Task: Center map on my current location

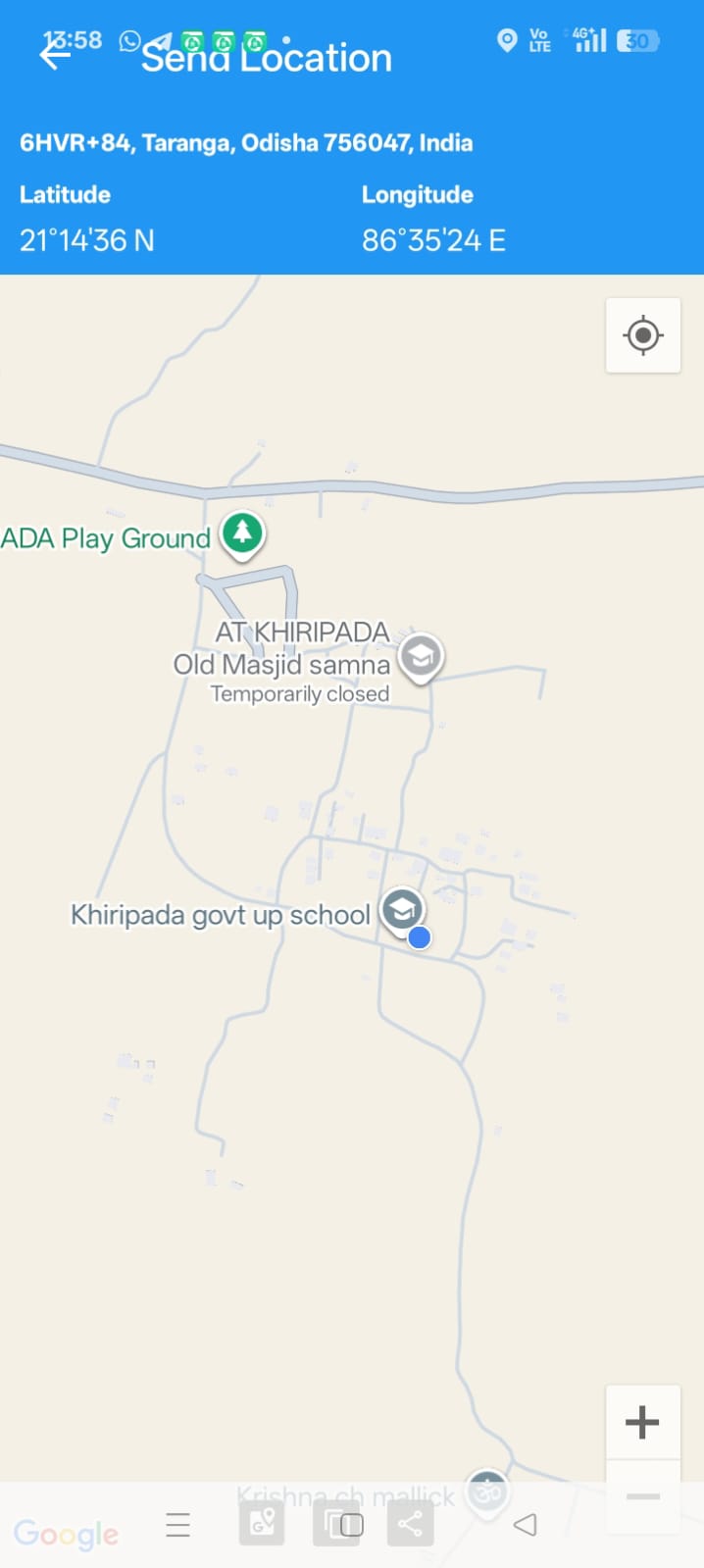Action: tap(643, 335)
